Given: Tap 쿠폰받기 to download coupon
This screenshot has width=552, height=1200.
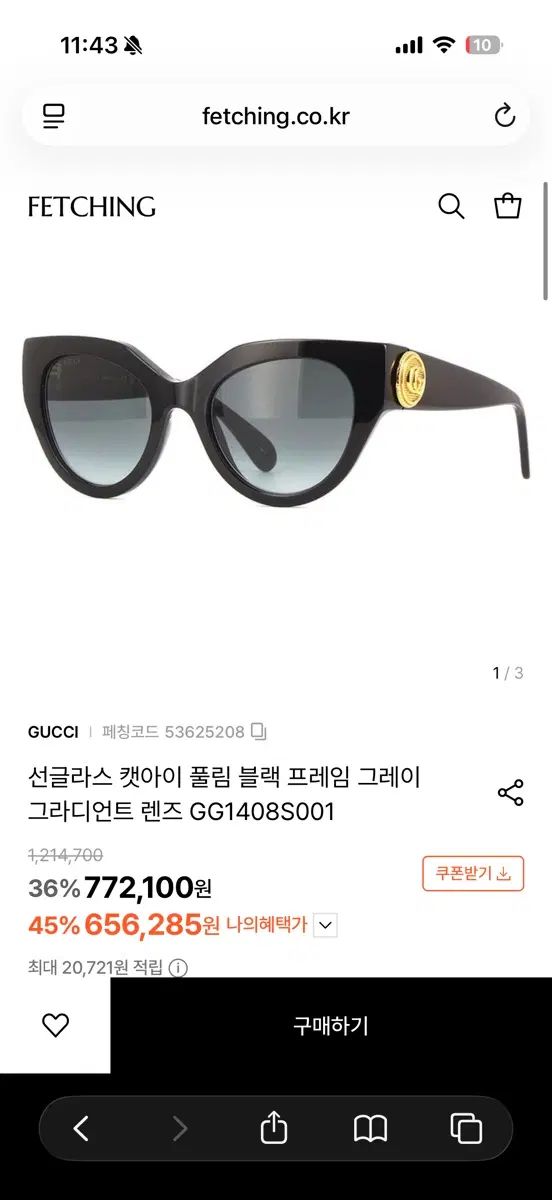Looking at the screenshot, I should coord(473,873).
